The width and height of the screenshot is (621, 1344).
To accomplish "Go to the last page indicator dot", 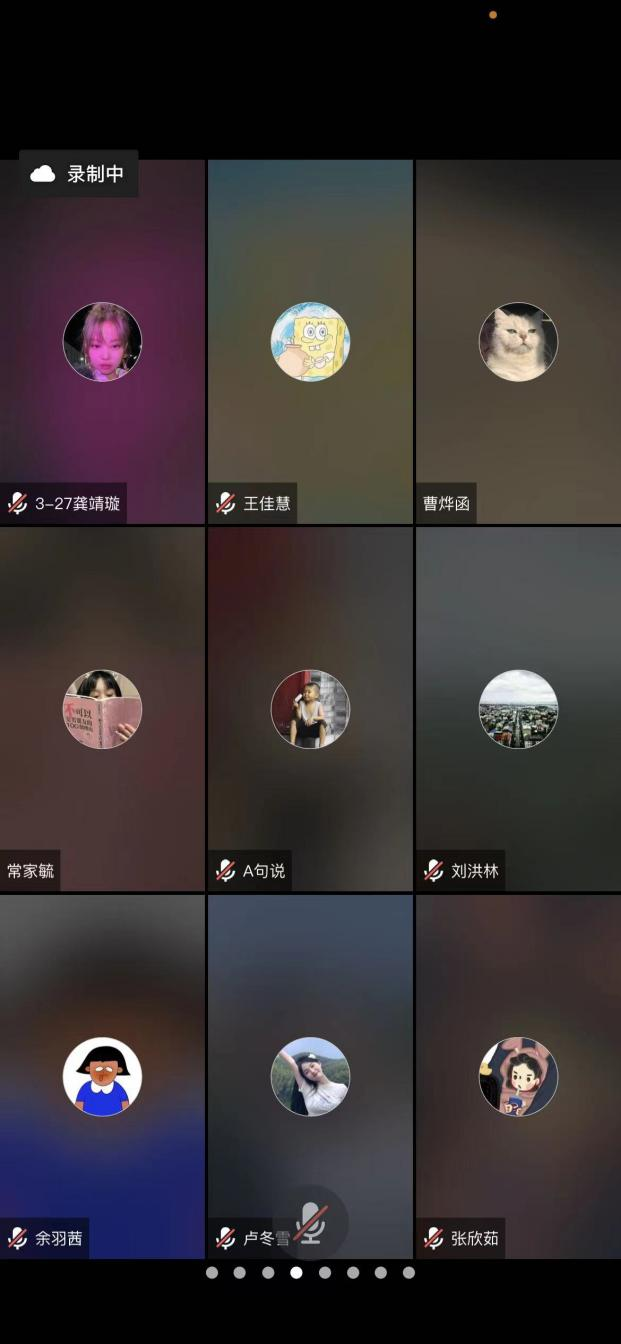I will tap(408, 1273).
